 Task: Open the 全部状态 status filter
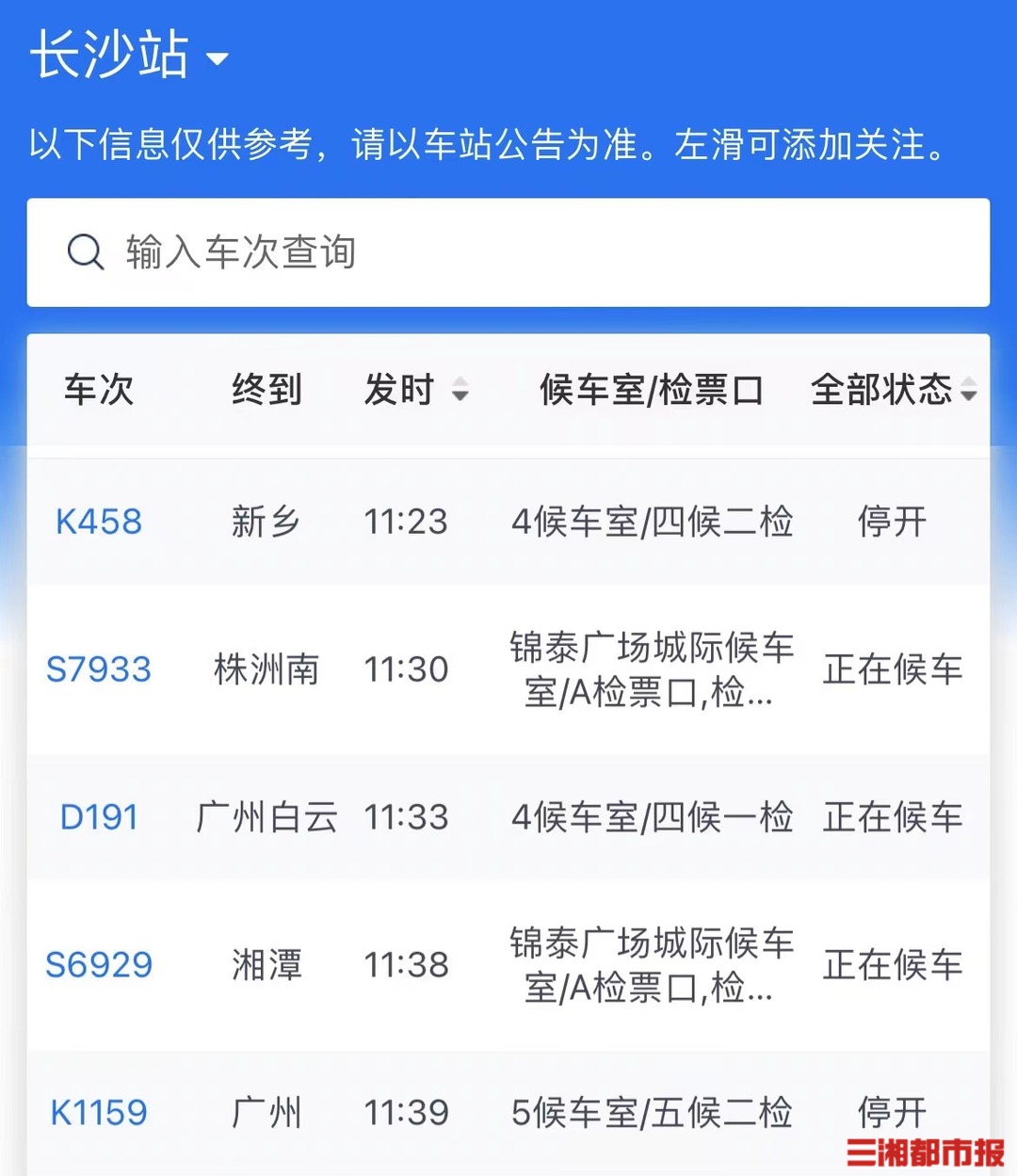tap(893, 389)
